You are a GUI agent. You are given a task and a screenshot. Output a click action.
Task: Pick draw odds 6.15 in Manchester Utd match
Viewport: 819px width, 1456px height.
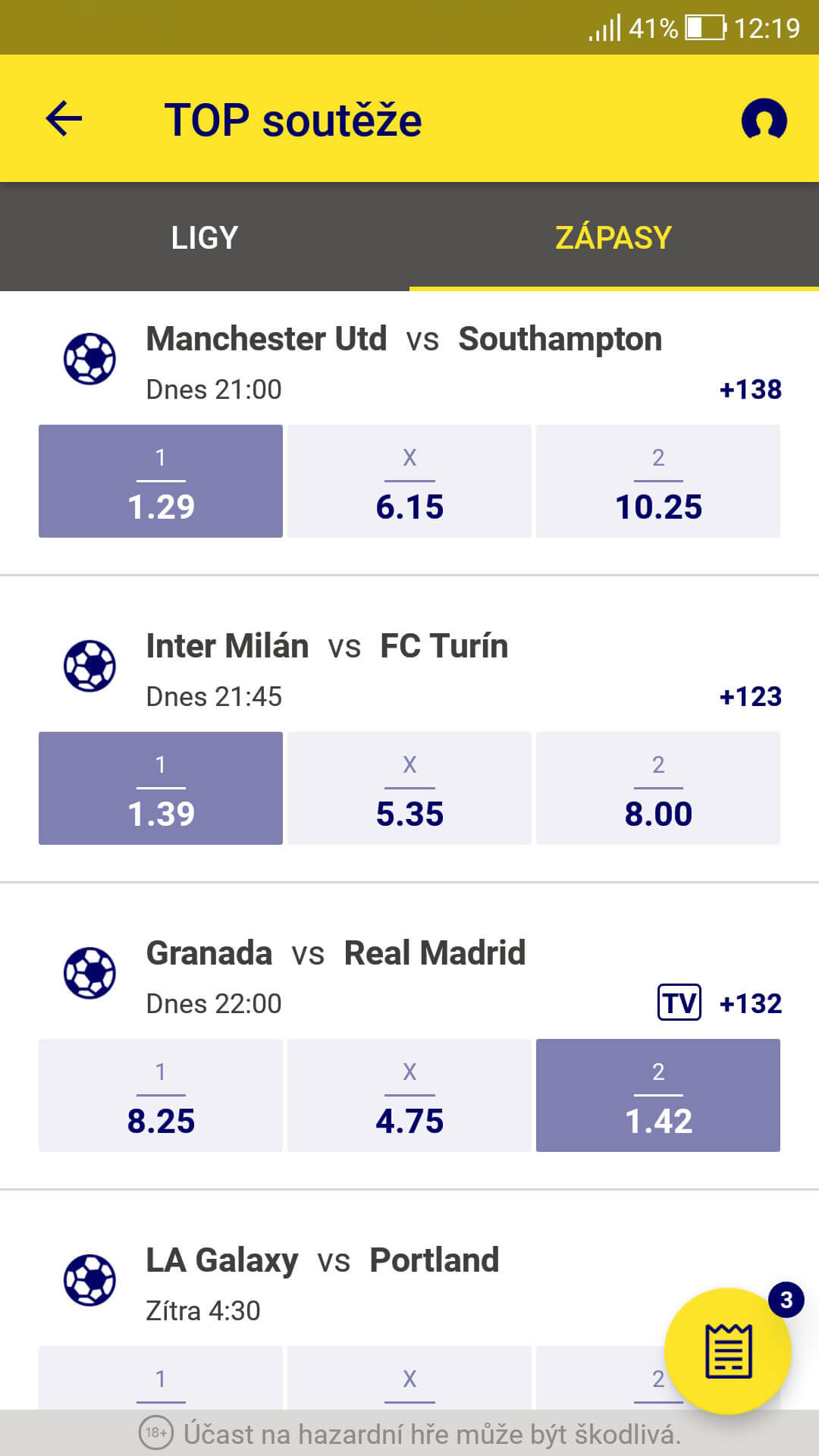[409, 481]
